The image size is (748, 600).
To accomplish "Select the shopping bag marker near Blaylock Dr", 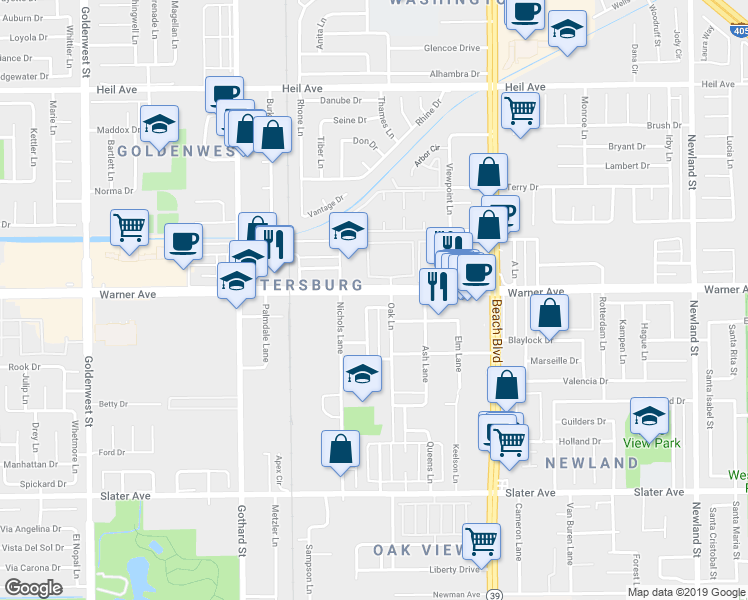I will pos(550,313).
